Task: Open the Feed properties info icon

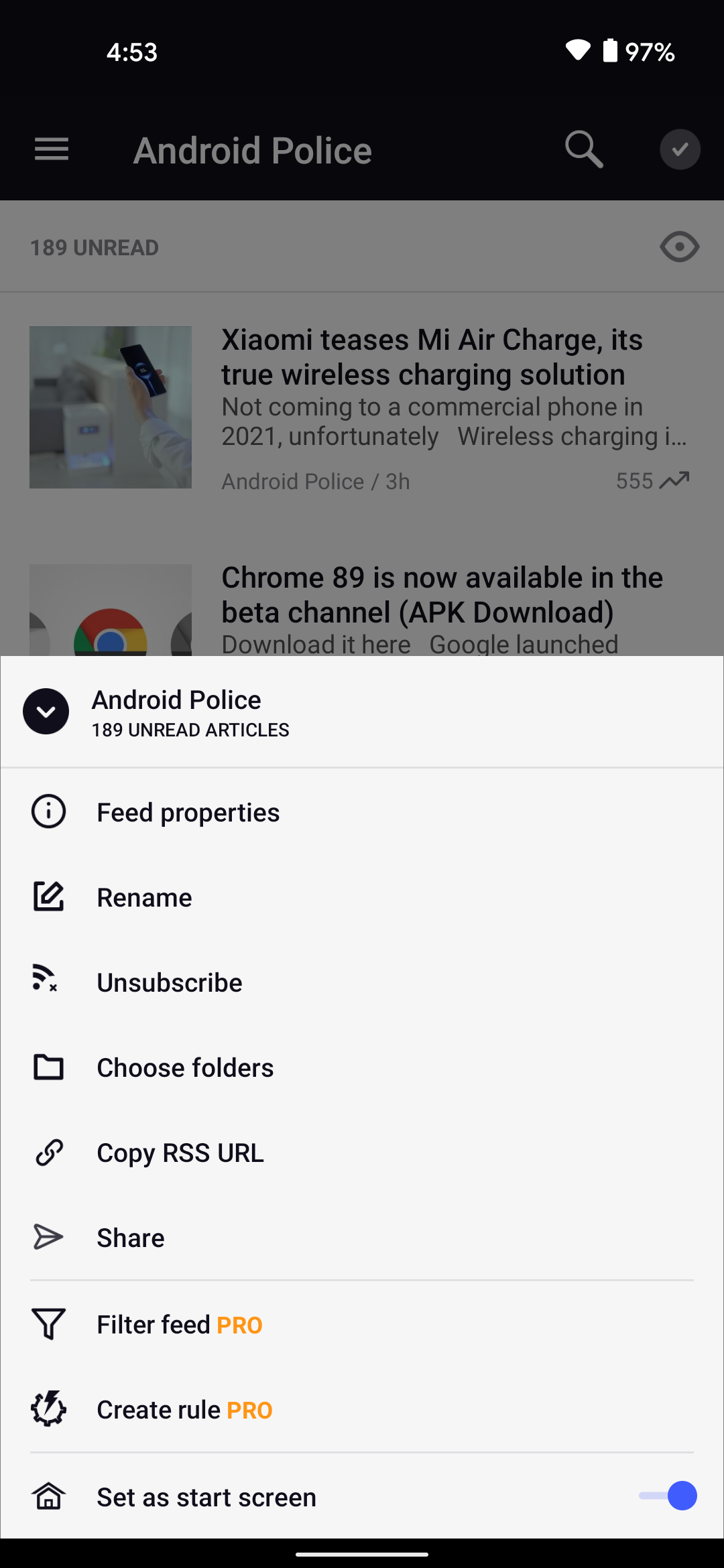Action: point(48,811)
